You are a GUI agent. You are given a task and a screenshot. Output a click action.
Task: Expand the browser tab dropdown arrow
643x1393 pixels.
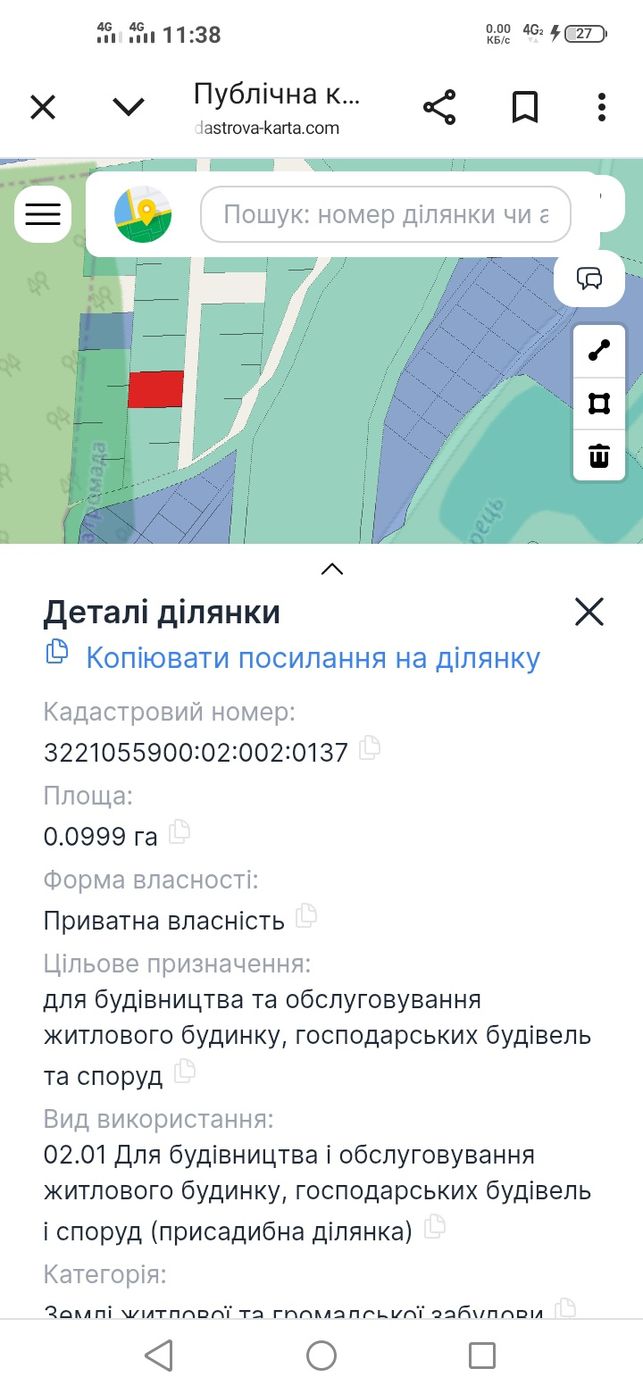(x=129, y=107)
